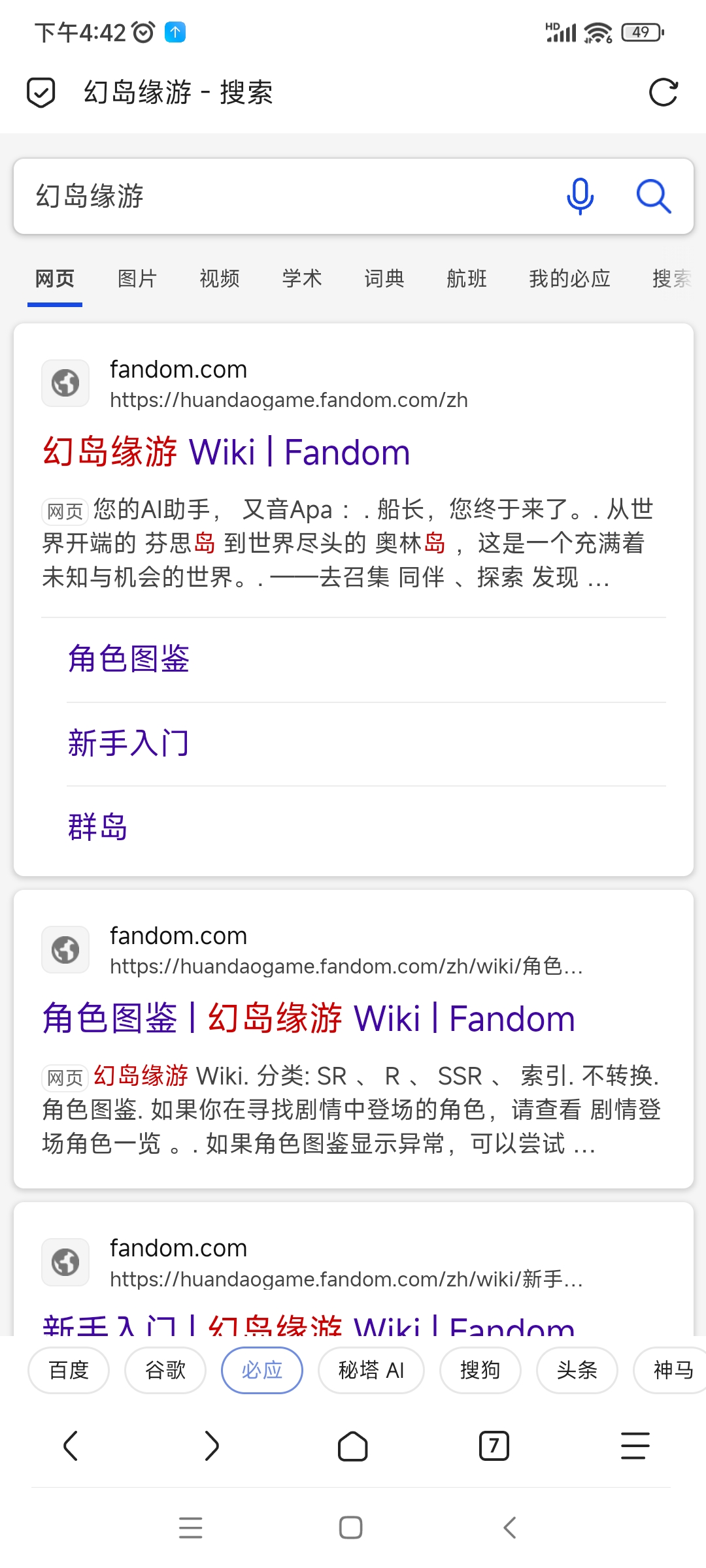The image size is (706, 1568).
Task: Switch to the 视频 tab
Action: [x=220, y=279]
